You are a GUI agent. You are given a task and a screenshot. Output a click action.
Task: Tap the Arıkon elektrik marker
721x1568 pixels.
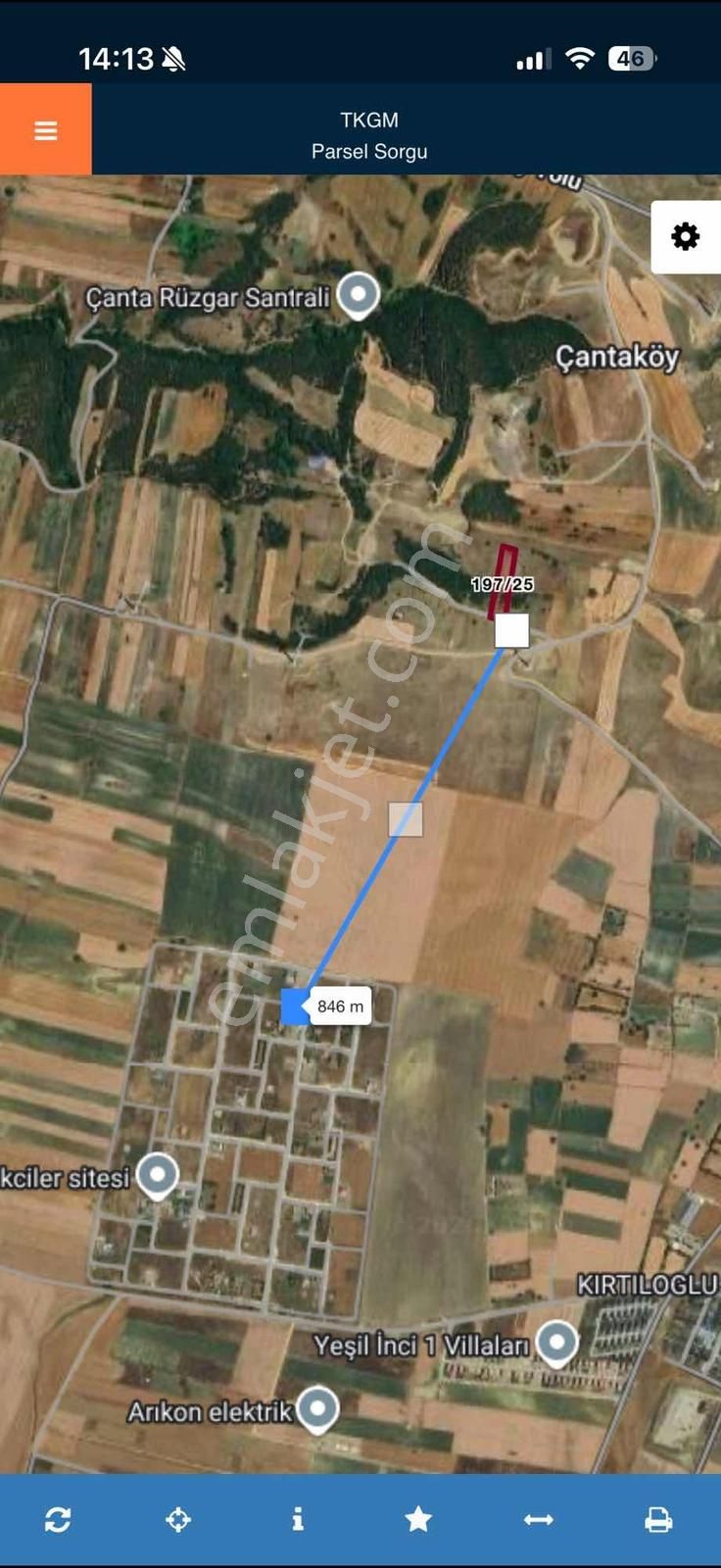coord(316,1407)
